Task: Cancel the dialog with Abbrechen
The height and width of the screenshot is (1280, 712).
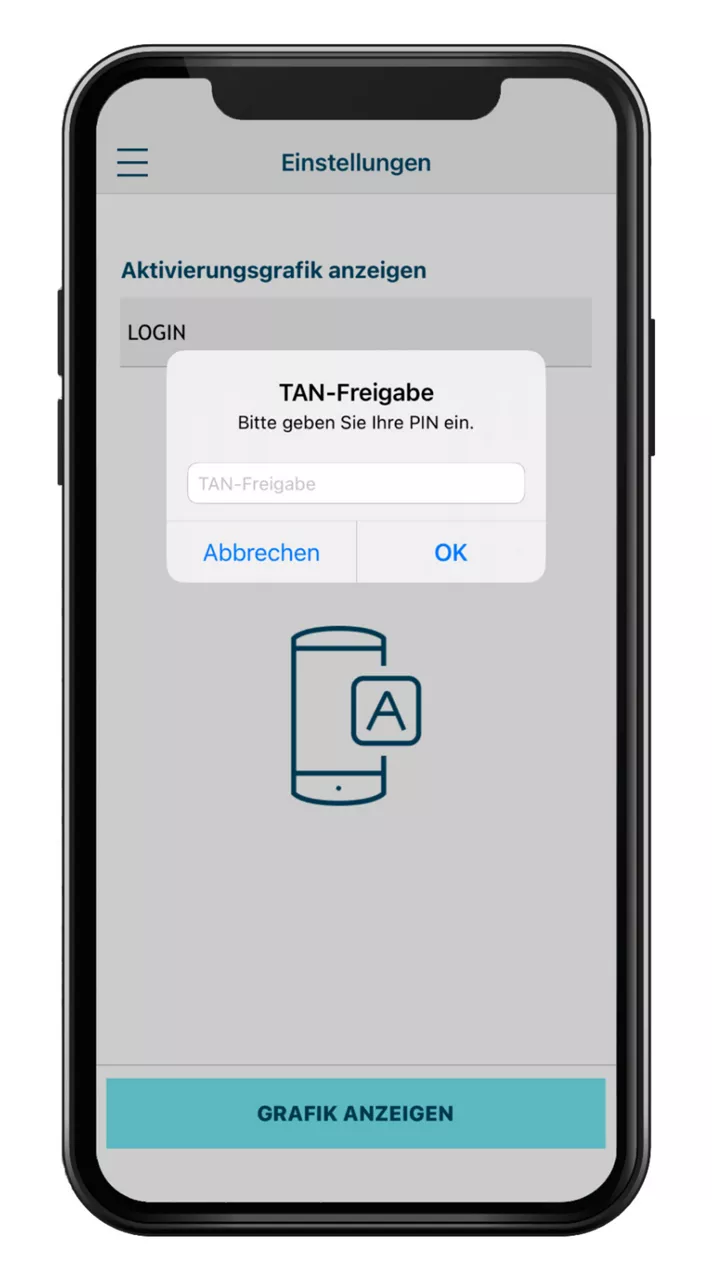Action: click(x=261, y=553)
